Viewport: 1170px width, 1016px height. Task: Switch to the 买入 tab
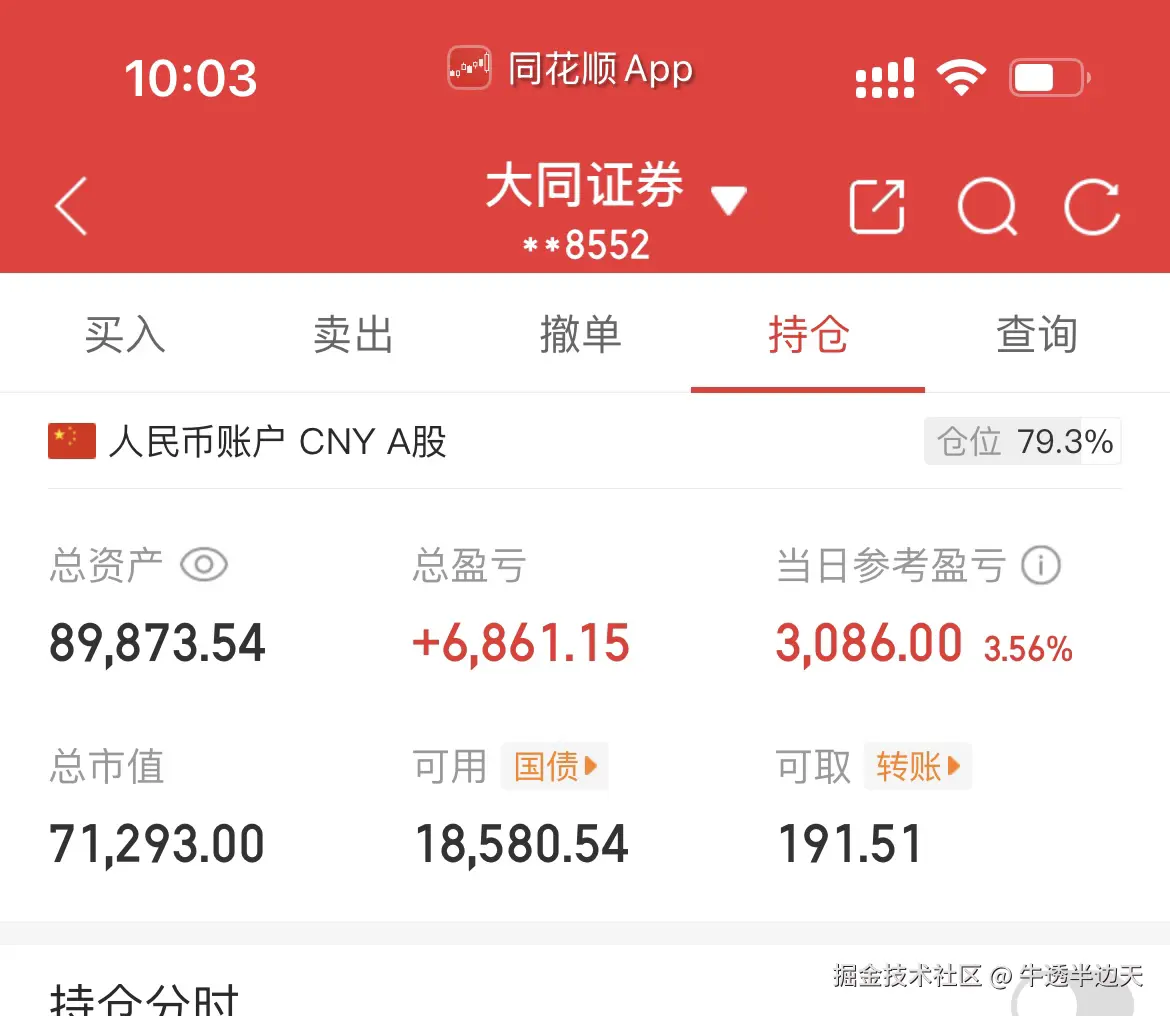point(125,335)
